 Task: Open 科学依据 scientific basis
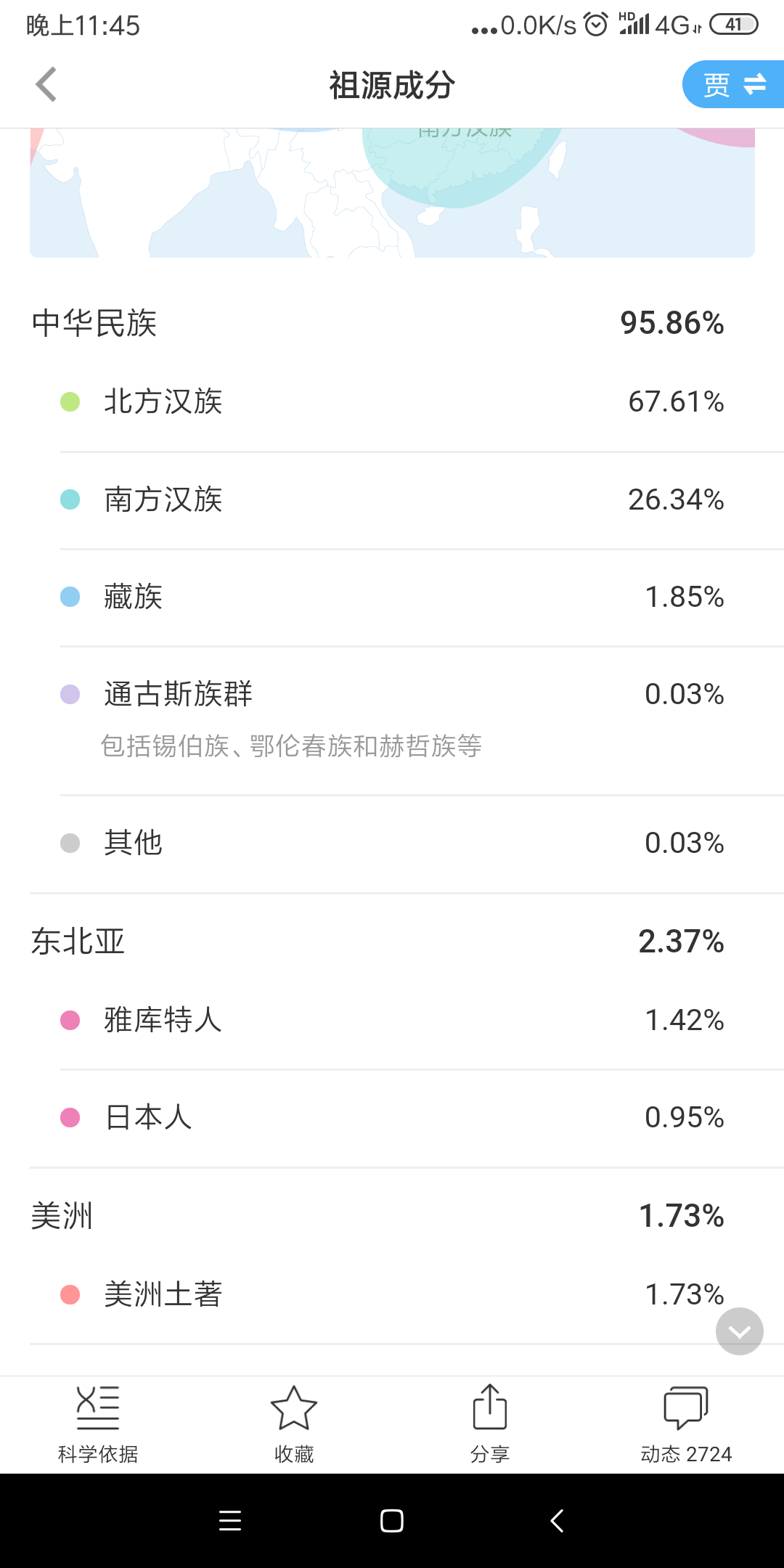click(98, 1425)
